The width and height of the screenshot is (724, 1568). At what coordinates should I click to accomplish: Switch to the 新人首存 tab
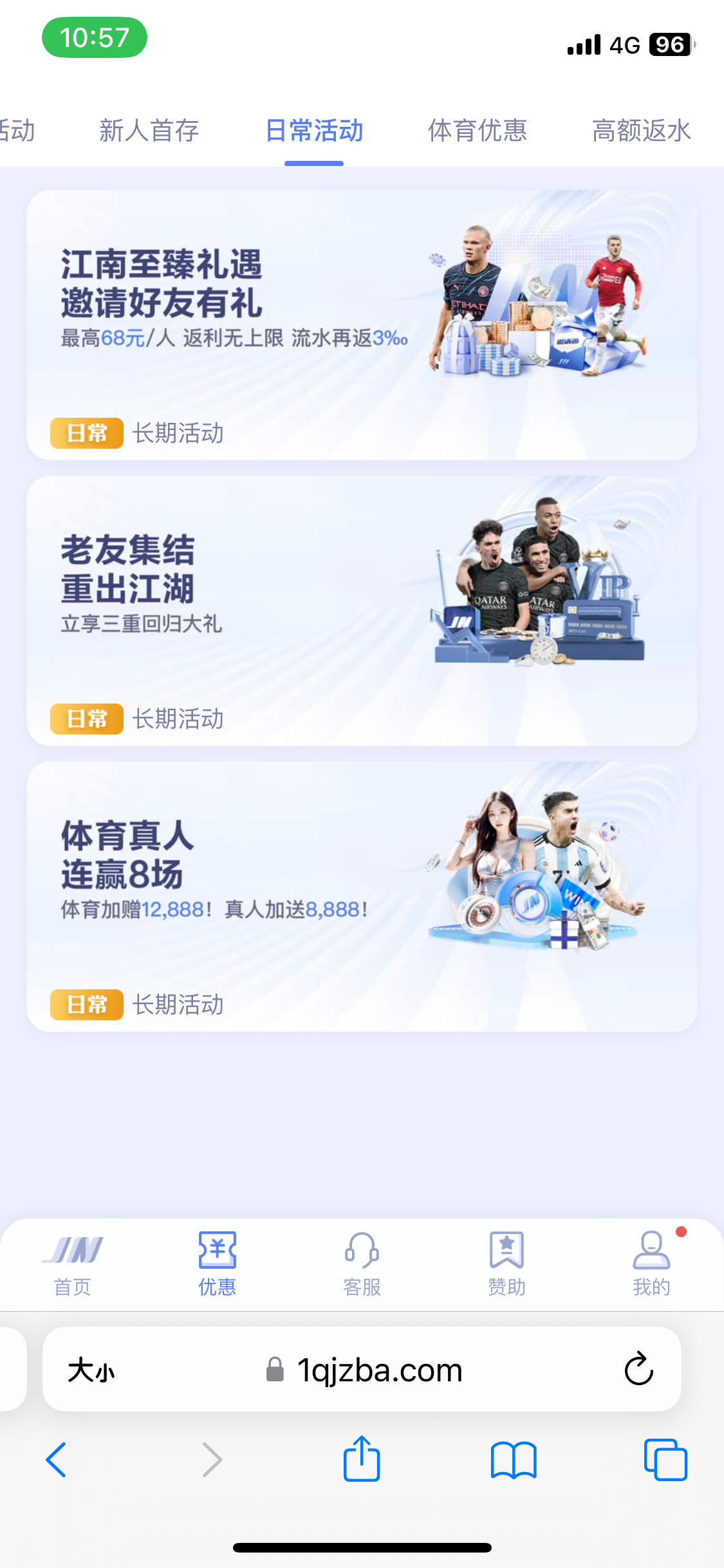(x=149, y=131)
